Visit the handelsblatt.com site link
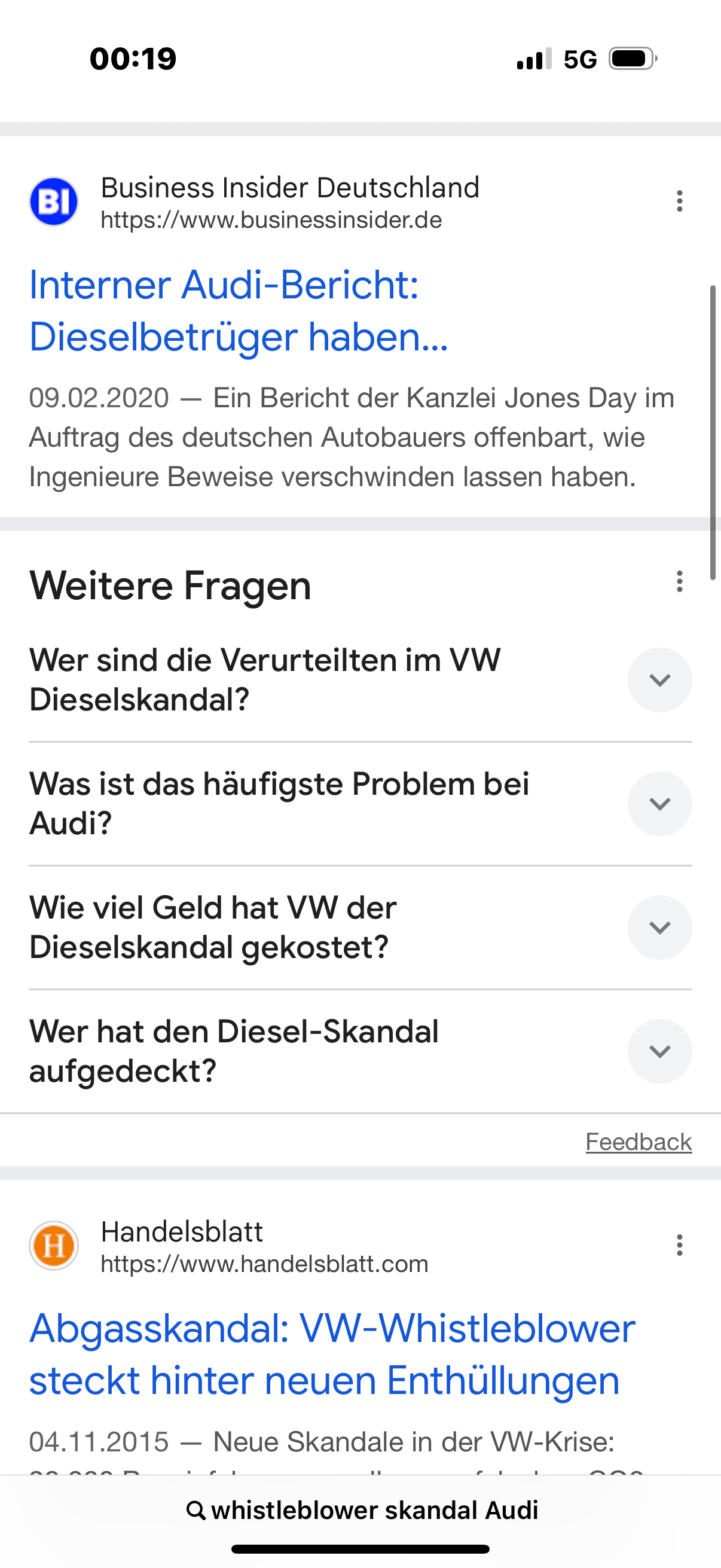721x1568 pixels. point(264,1264)
